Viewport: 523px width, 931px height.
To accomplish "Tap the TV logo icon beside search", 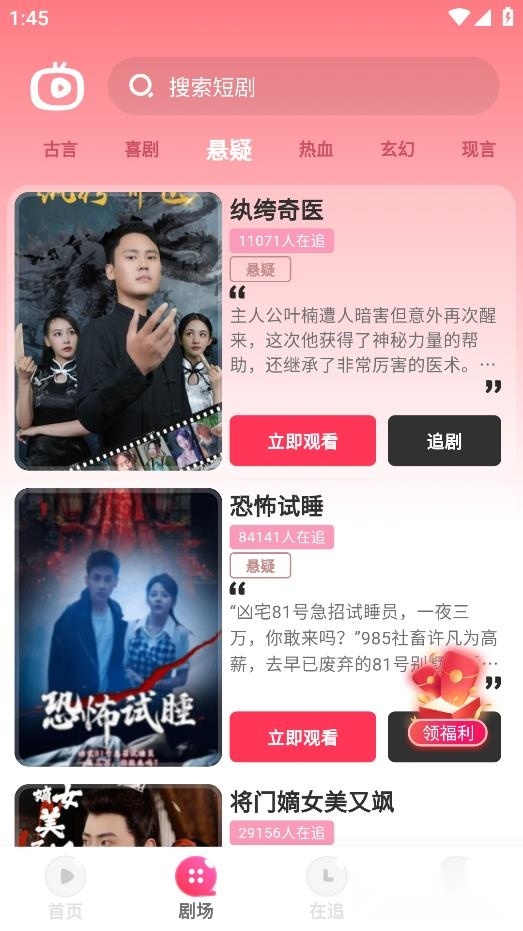I will click(x=57, y=87).
